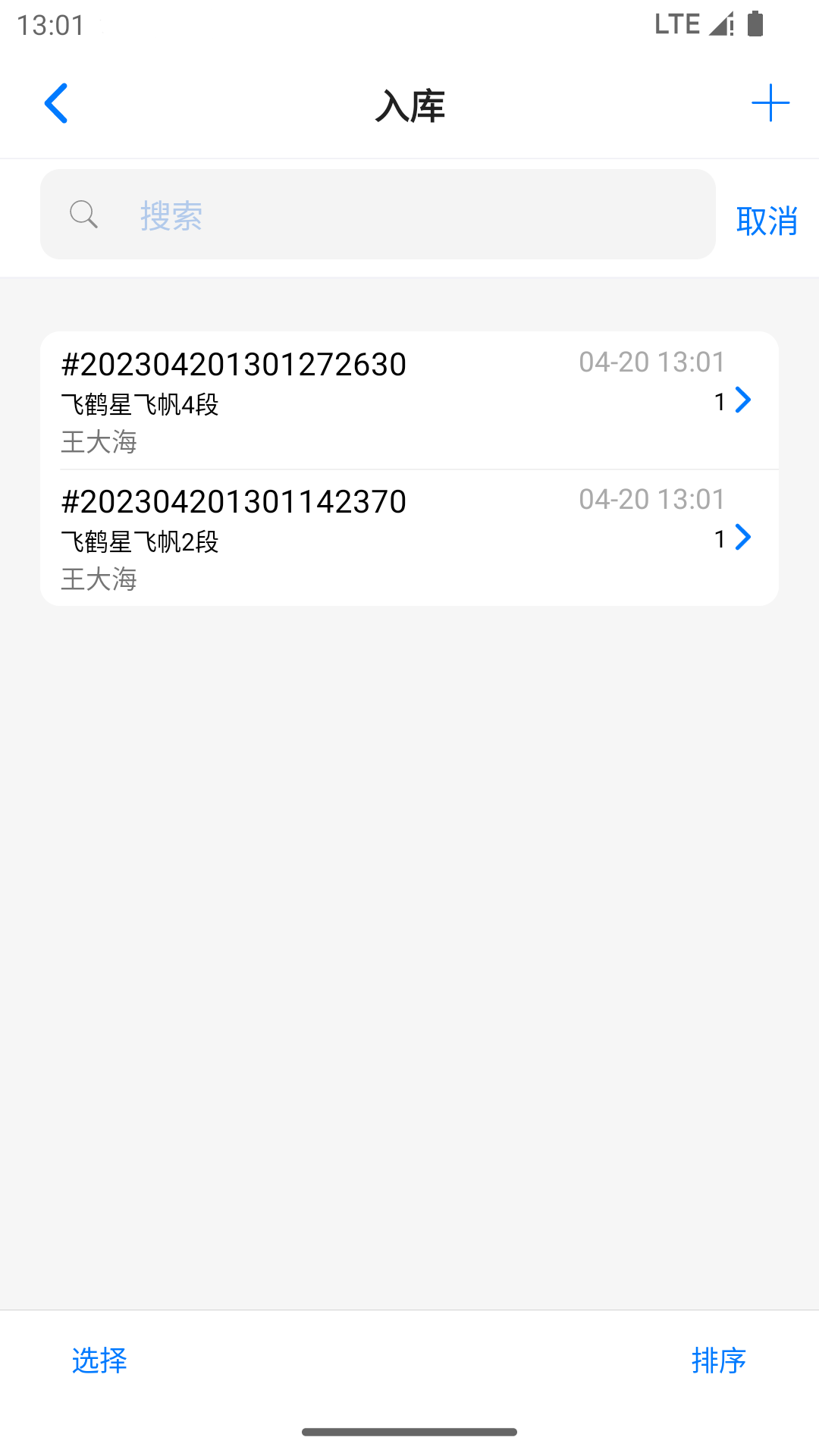The image size is (819, 1456).
Task: Tap the battery indicator in the status bar
Action: [x=755, y=23]
